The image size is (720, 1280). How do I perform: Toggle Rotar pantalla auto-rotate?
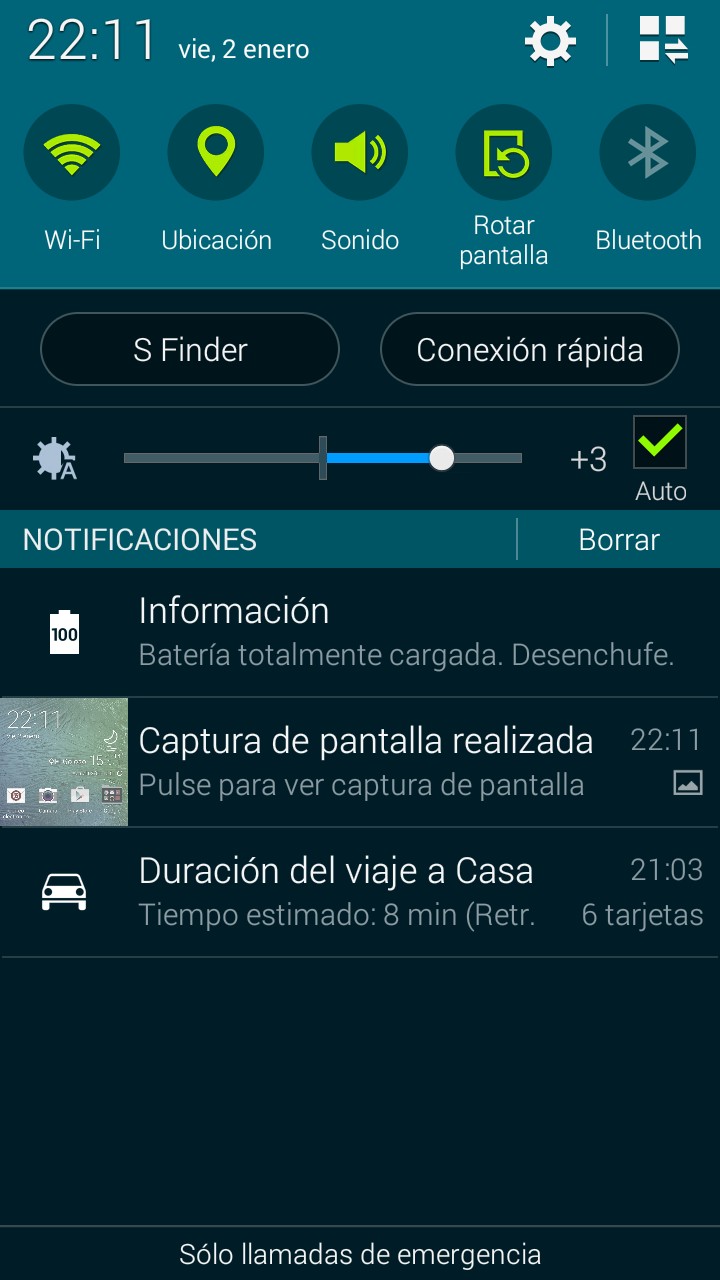(504, 153)
